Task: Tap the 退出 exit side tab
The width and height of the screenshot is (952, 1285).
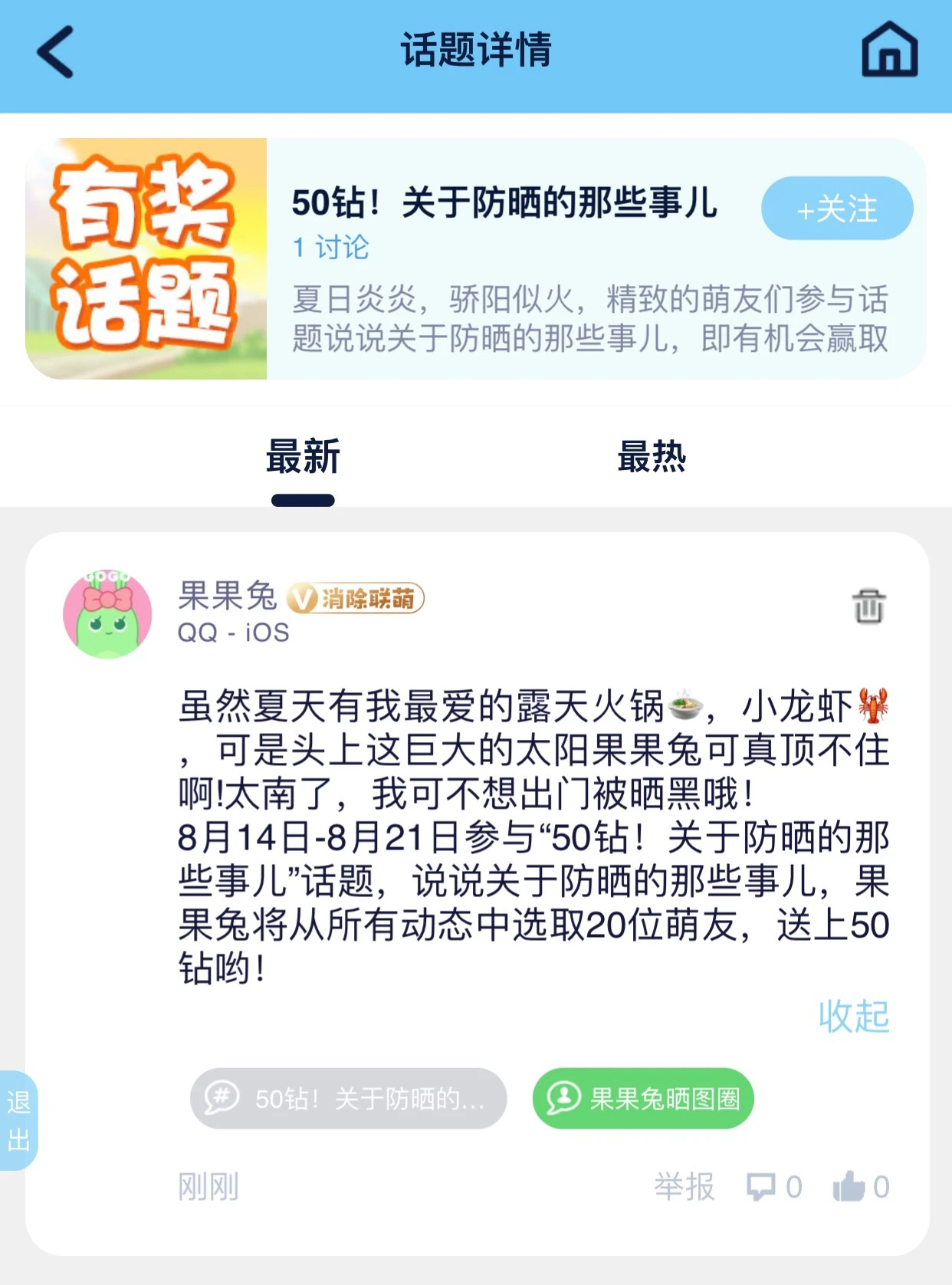Action: (x=18, y=1120)
